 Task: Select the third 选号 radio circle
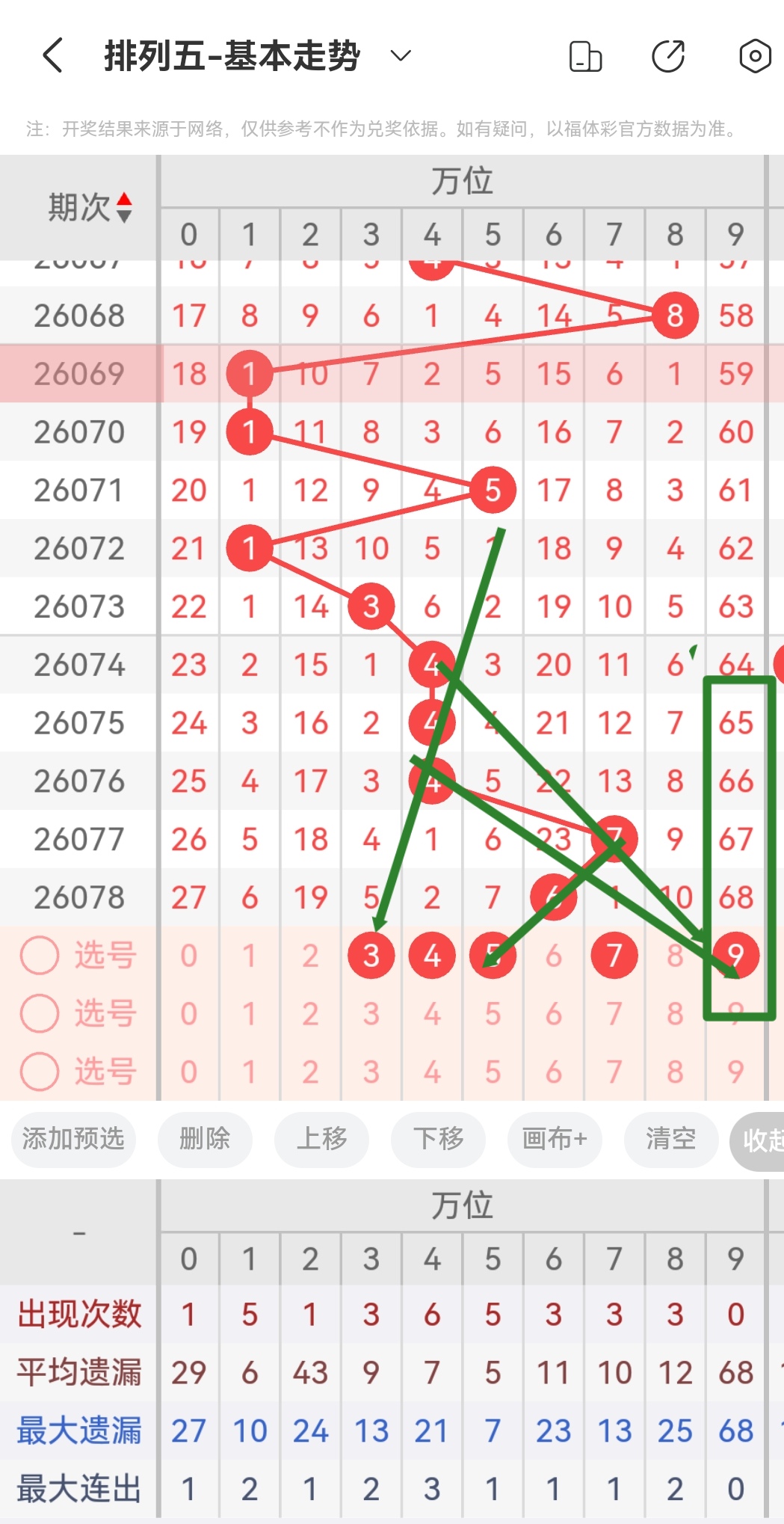tap(39, 1071)
